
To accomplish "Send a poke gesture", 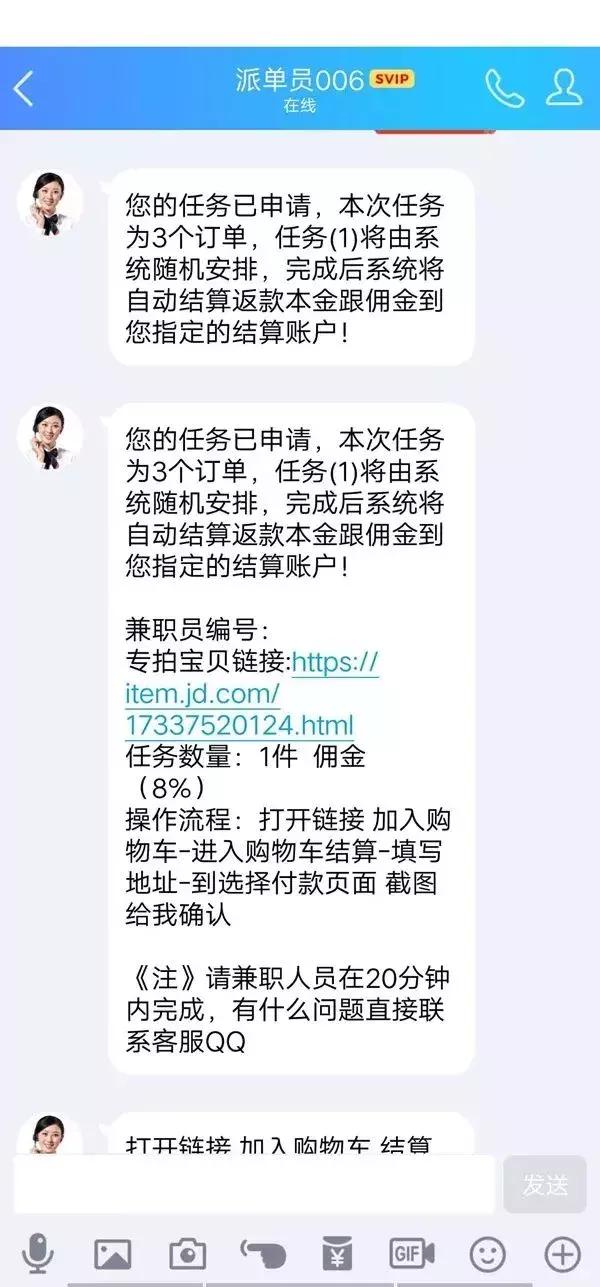I will [x=262, y=1253].
